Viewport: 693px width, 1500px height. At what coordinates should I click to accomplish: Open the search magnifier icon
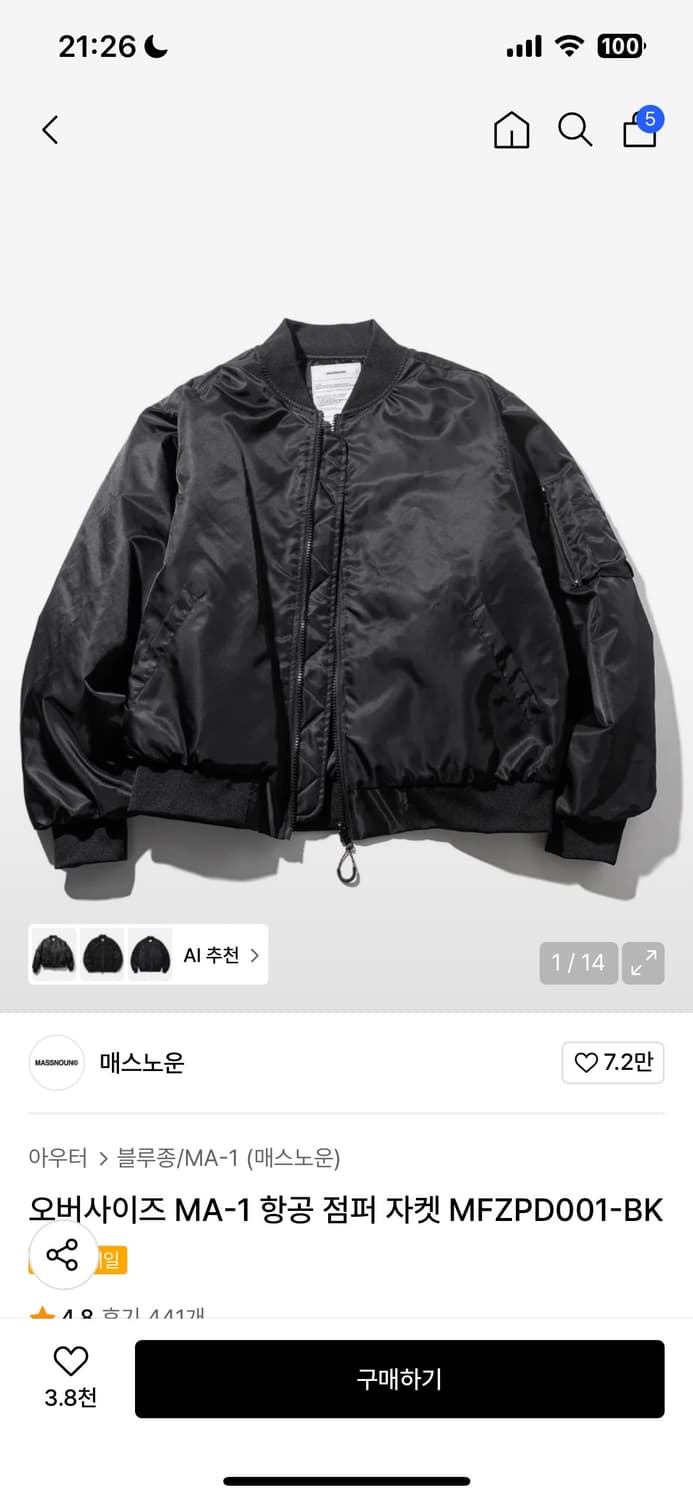575,130
